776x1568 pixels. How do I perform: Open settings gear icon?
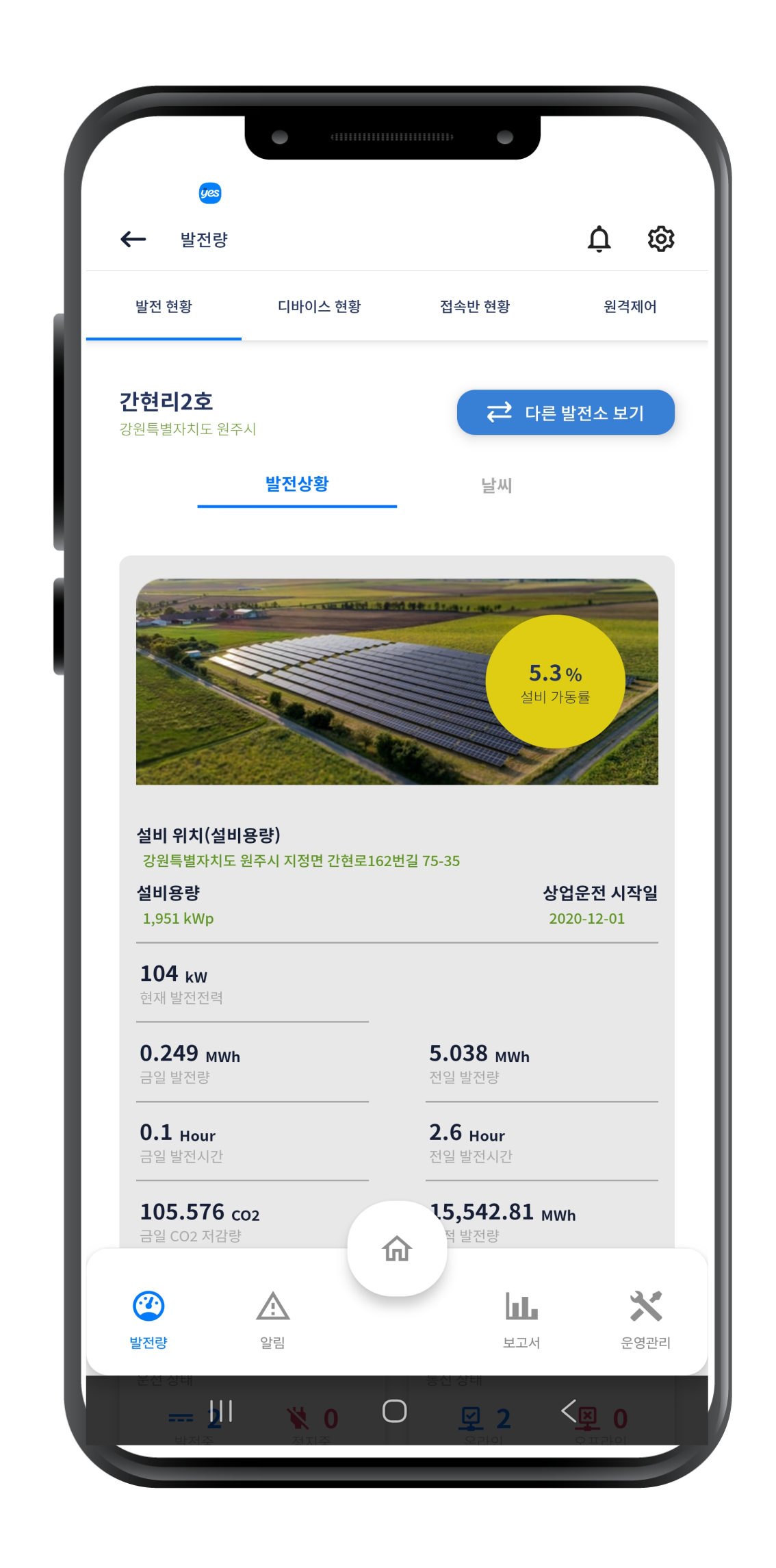[x=660, y=239]
